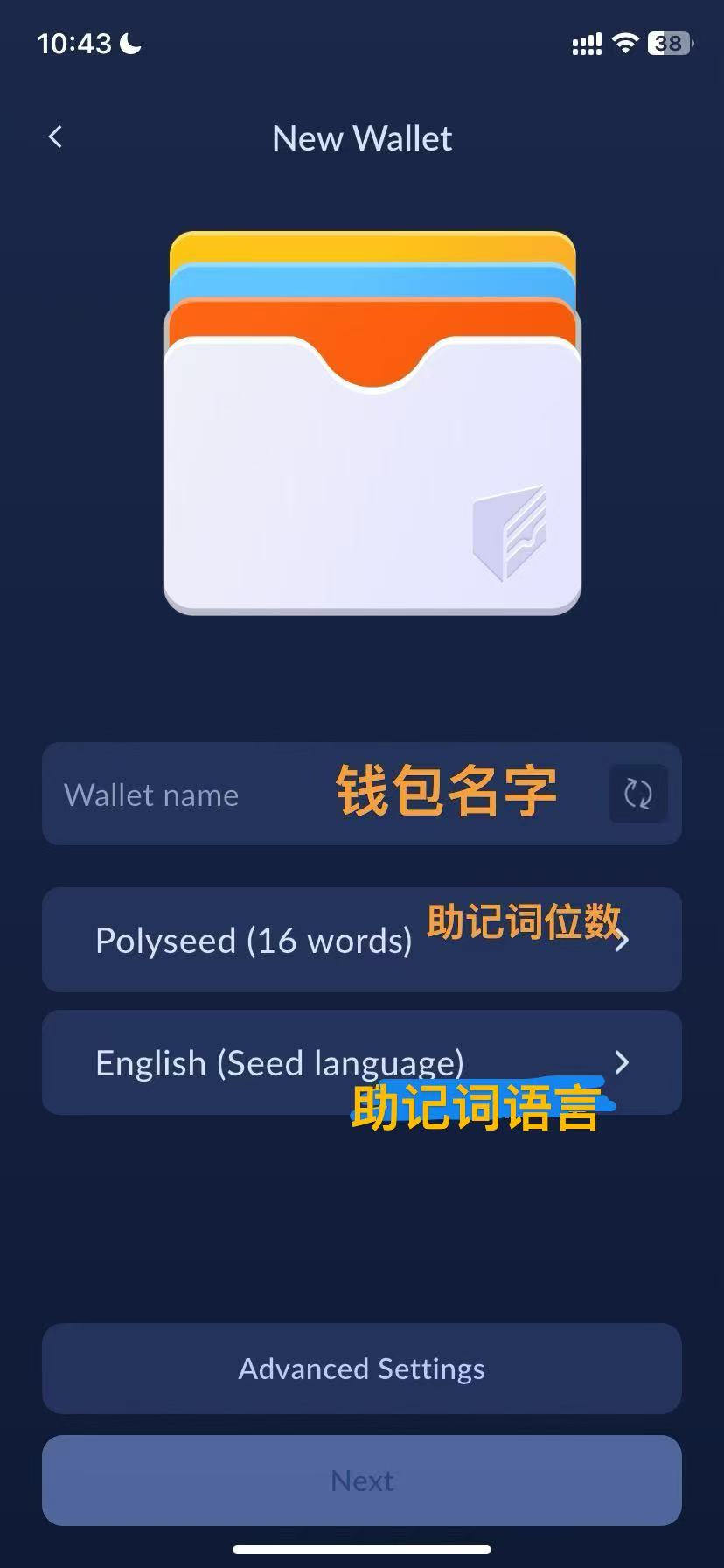Image resolution: width=724 pixels, height=1568 pixels.
Task: Open the Polyseed (16 words) seed type selector
Action: pyautogui.click(x=362, y=940)
